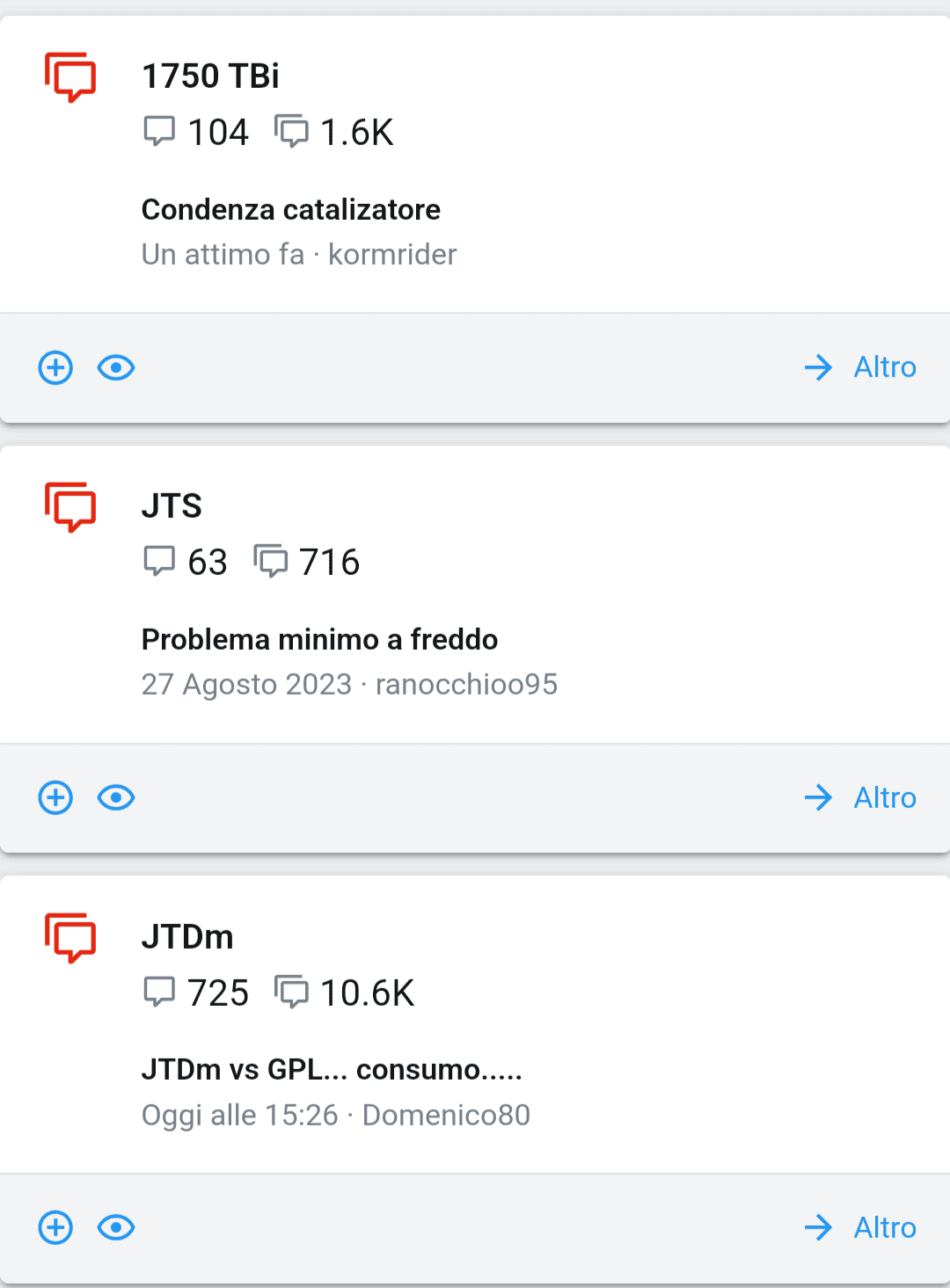
Task: Open the JTS forum section
Action: coord(172,506)
